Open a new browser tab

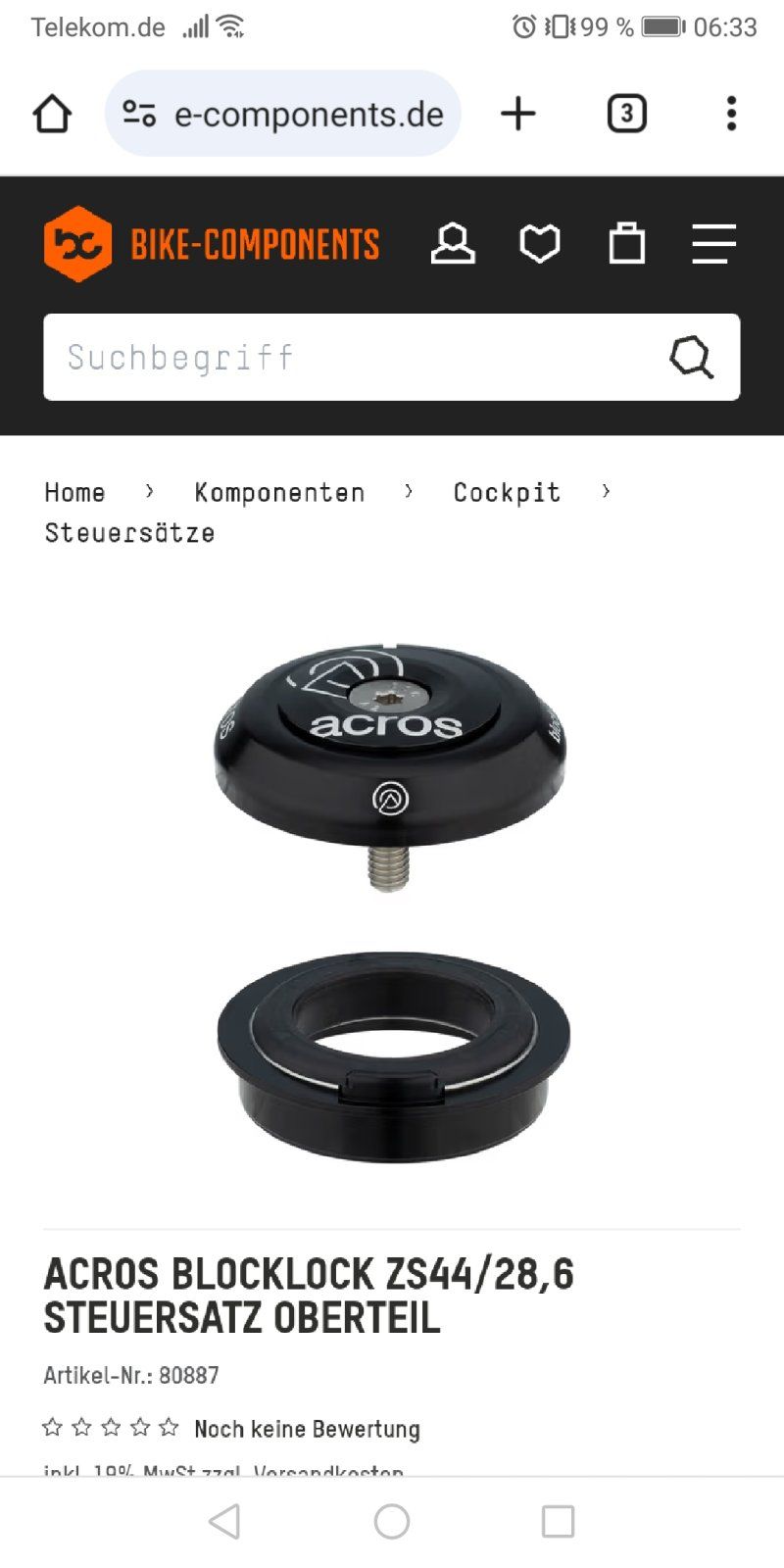click(x=517, y=114)
